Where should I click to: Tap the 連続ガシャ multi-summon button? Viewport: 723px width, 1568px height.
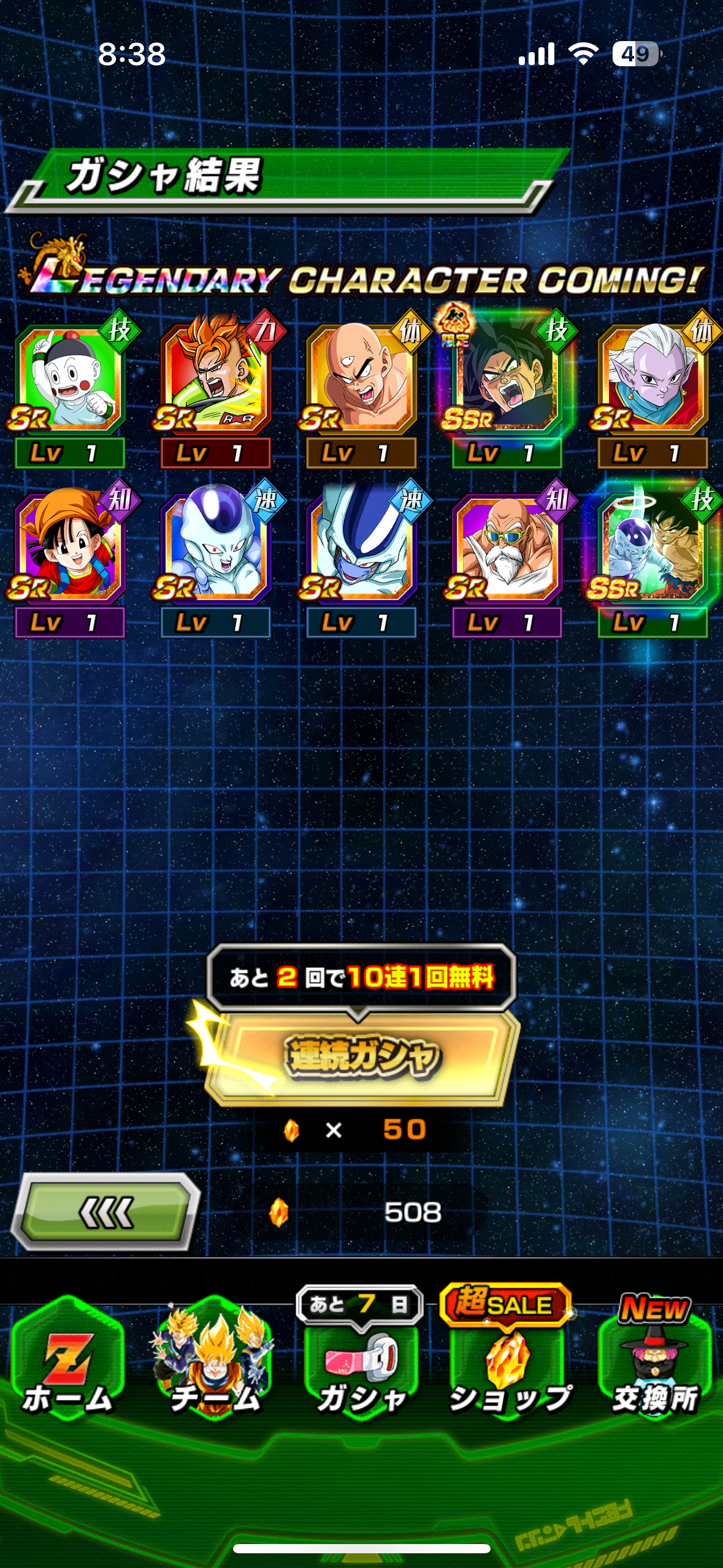pyautogui.click(x=362, y=1056)
